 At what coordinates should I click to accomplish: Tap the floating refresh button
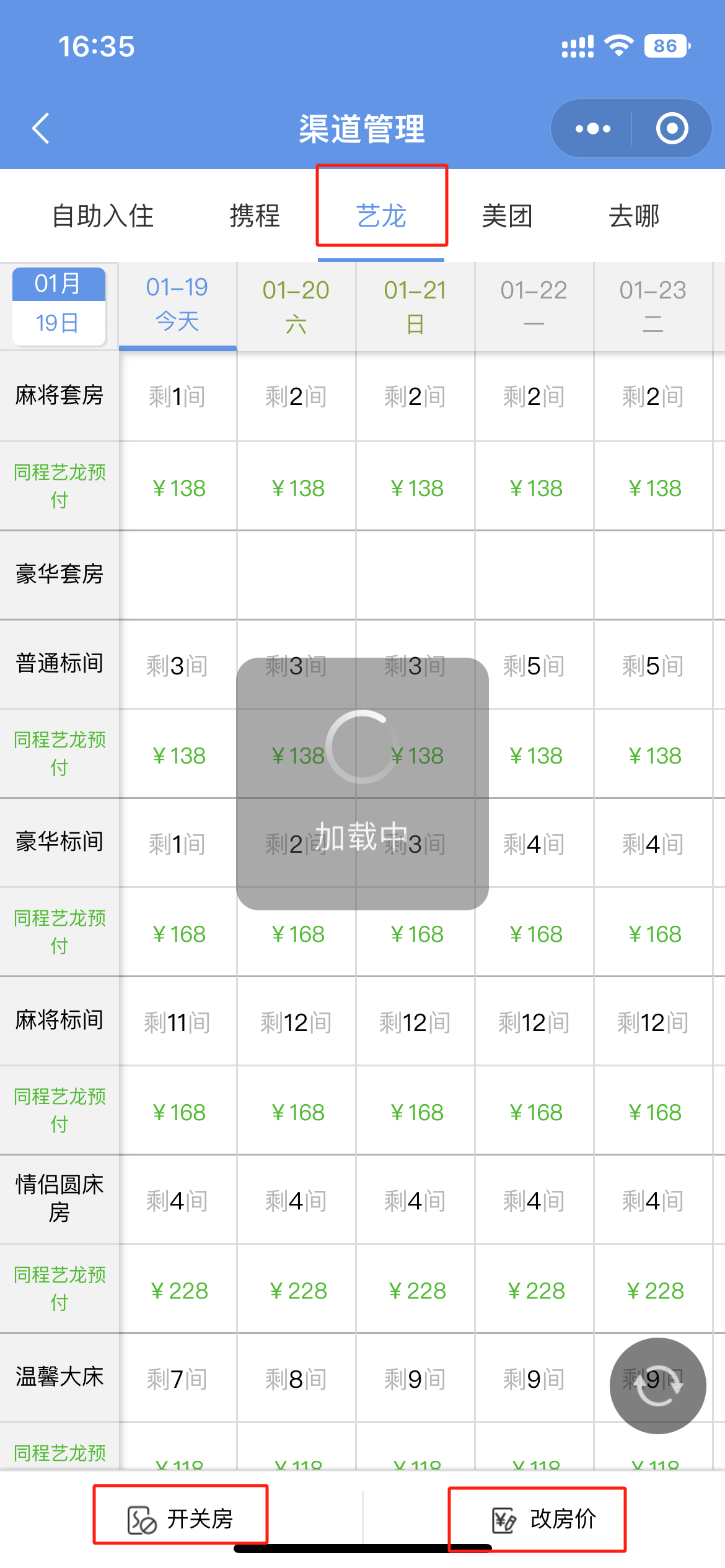click(x=657, y=1385)
